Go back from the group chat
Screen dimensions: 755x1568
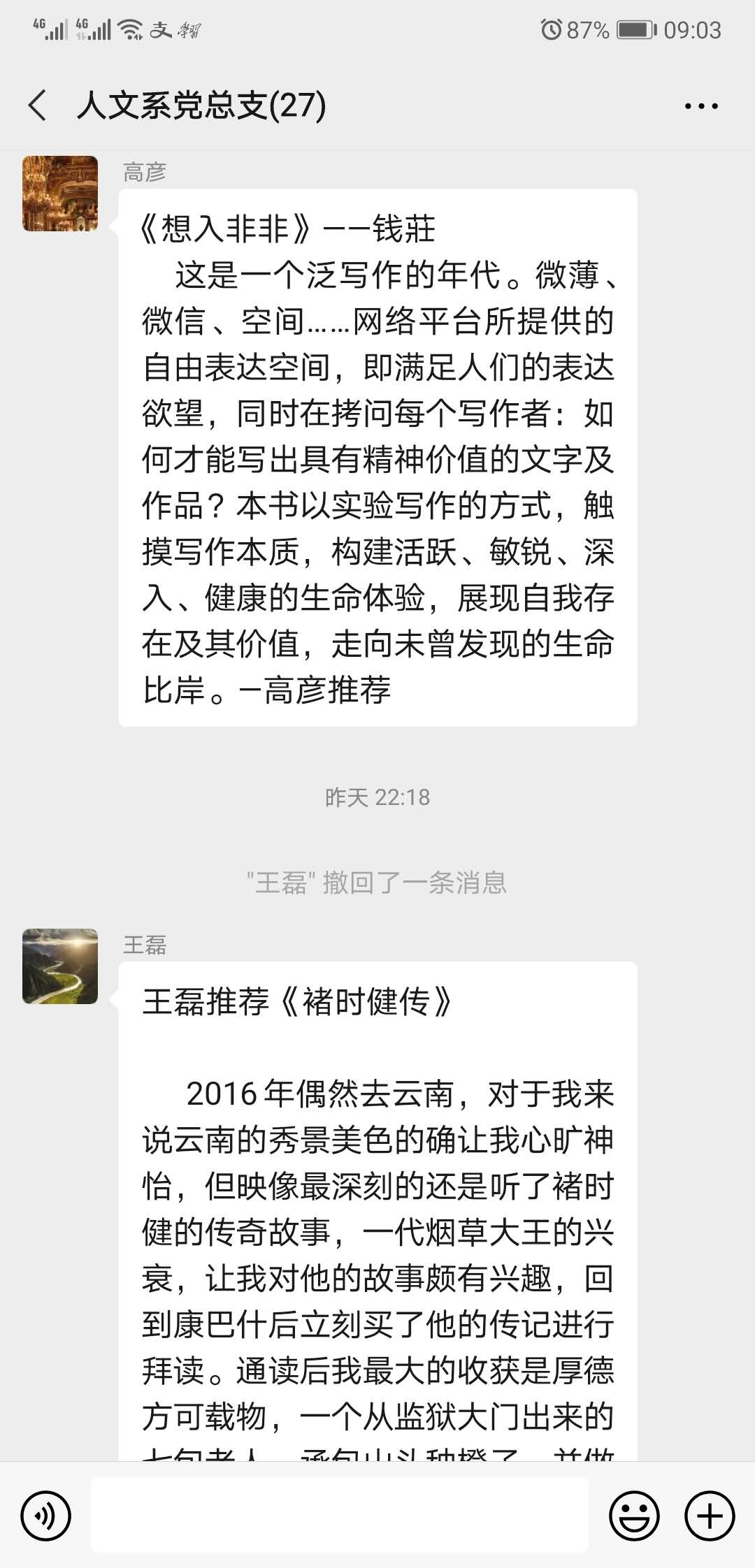click(x=38, y=106)
